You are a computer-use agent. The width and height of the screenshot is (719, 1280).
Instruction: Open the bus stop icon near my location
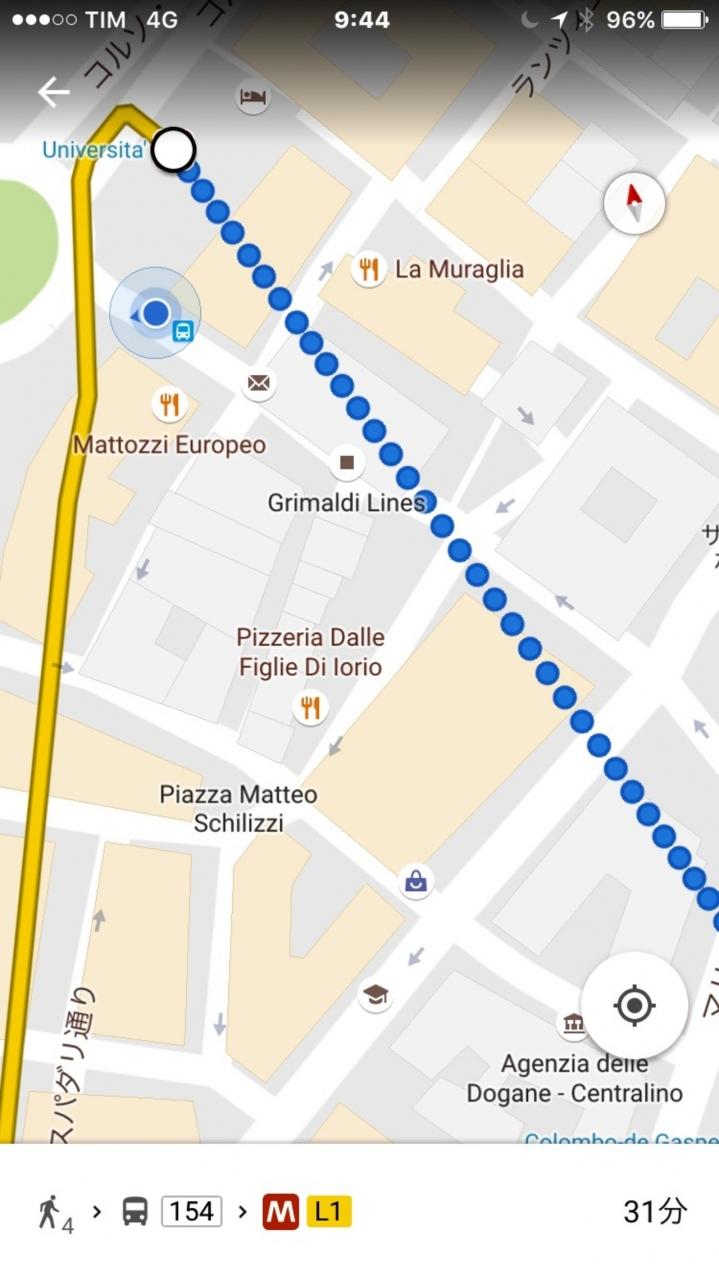182,331
